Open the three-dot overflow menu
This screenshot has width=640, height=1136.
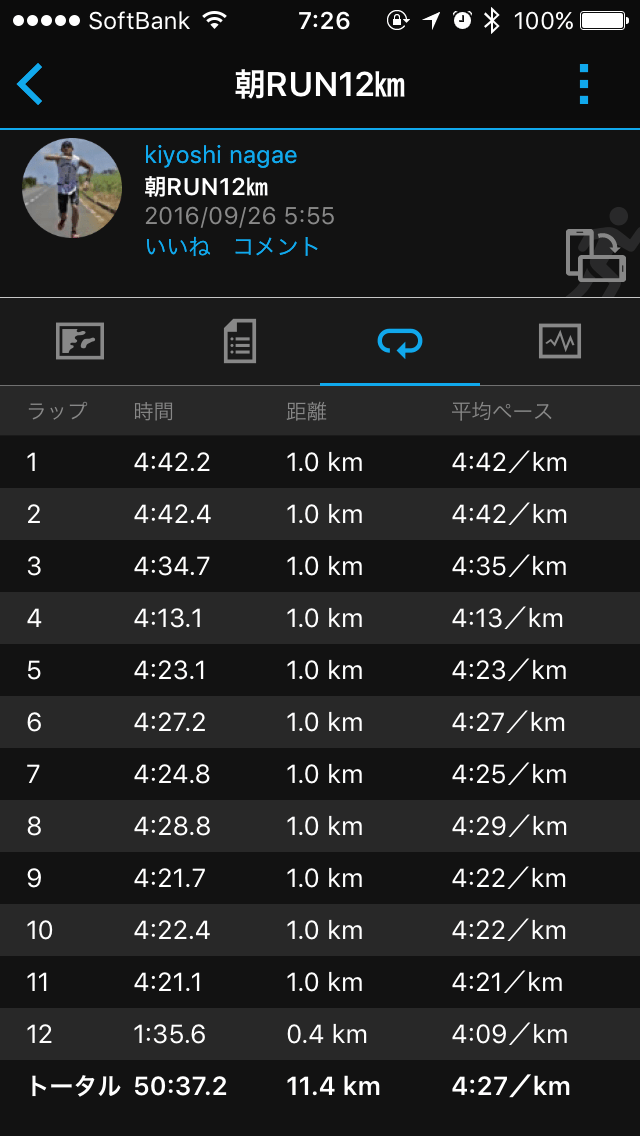[x=584, y=84]
